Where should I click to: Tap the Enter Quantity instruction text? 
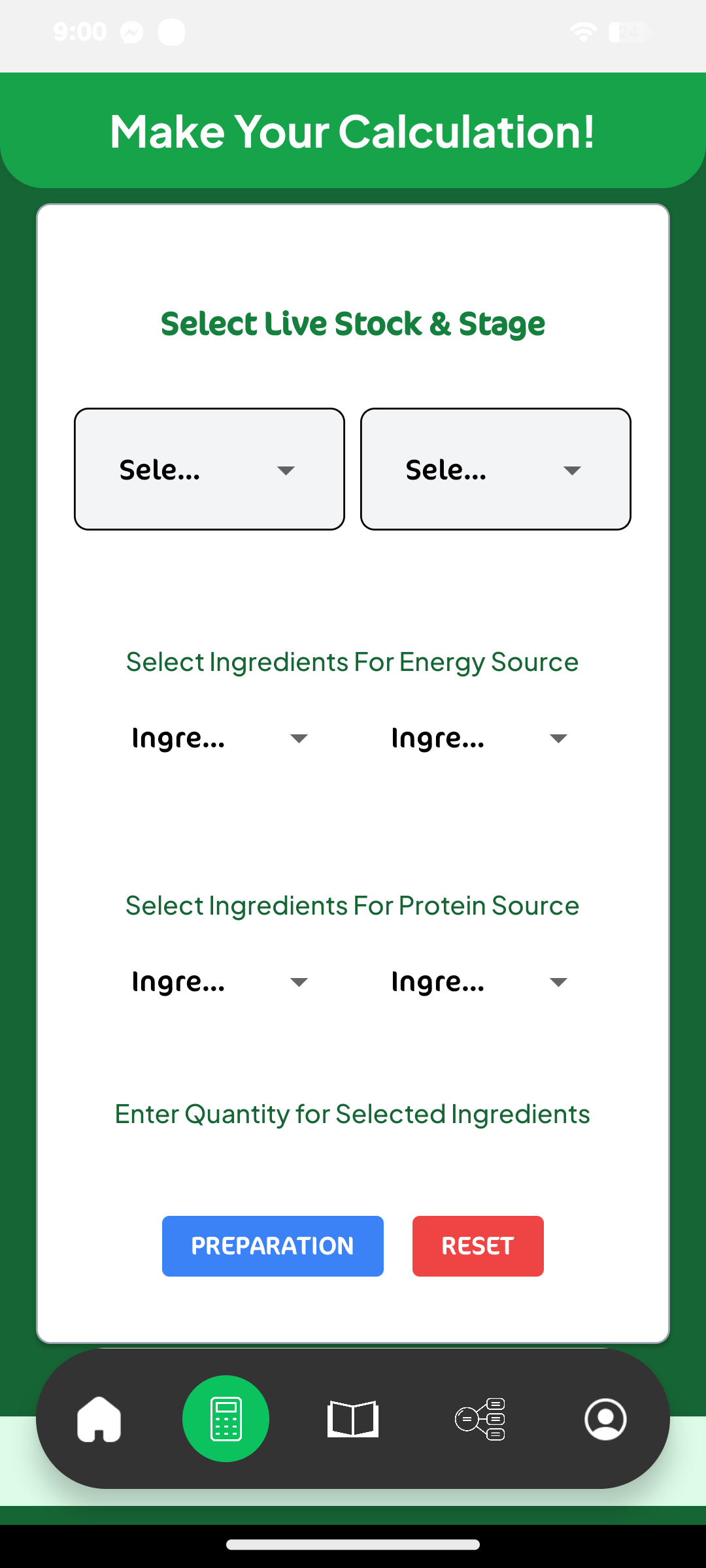pyautogui.click(x=352, y=1114)
